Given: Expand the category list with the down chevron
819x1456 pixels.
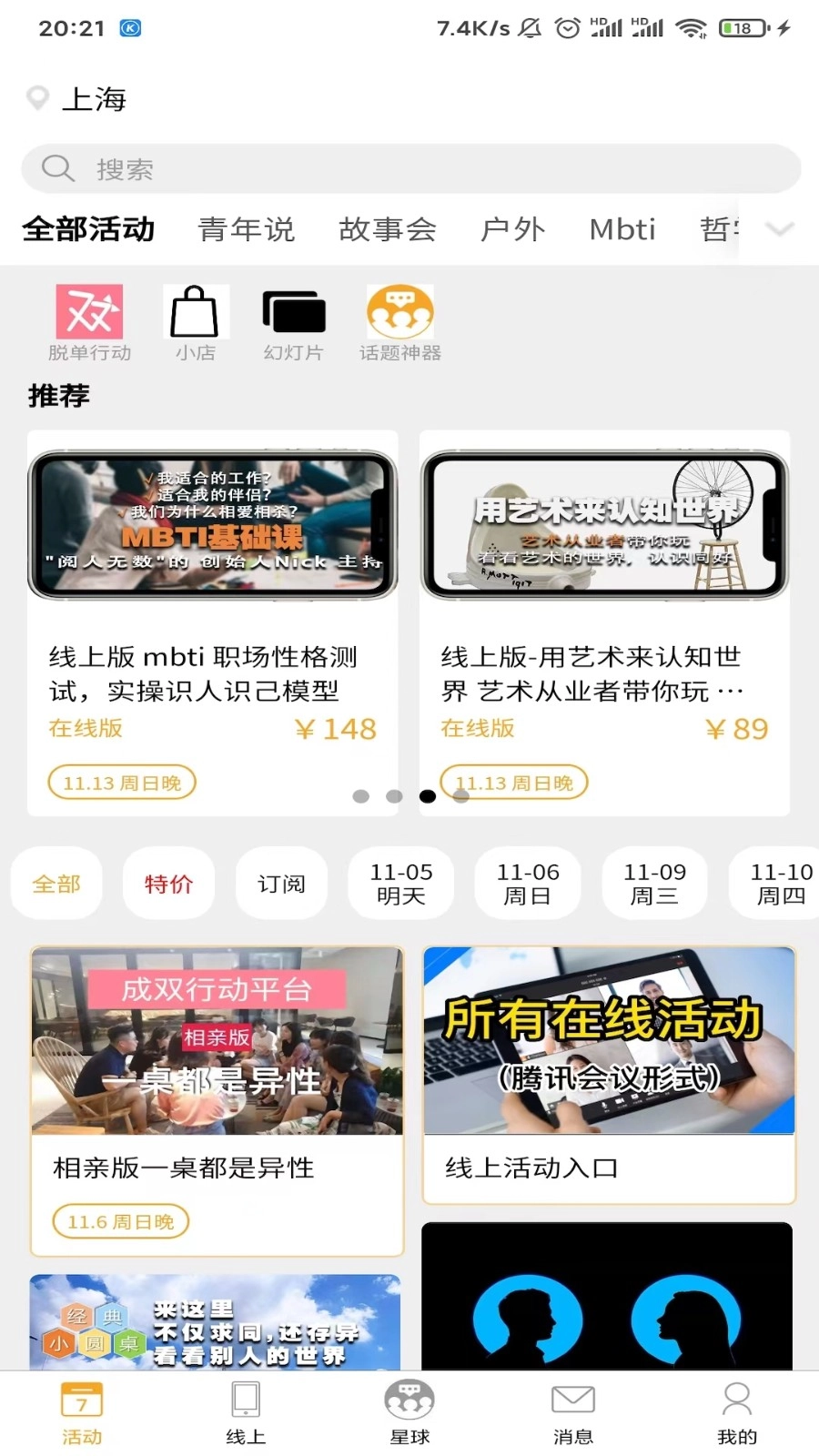Looking at the screenshot, I should [x=780, y=230].
